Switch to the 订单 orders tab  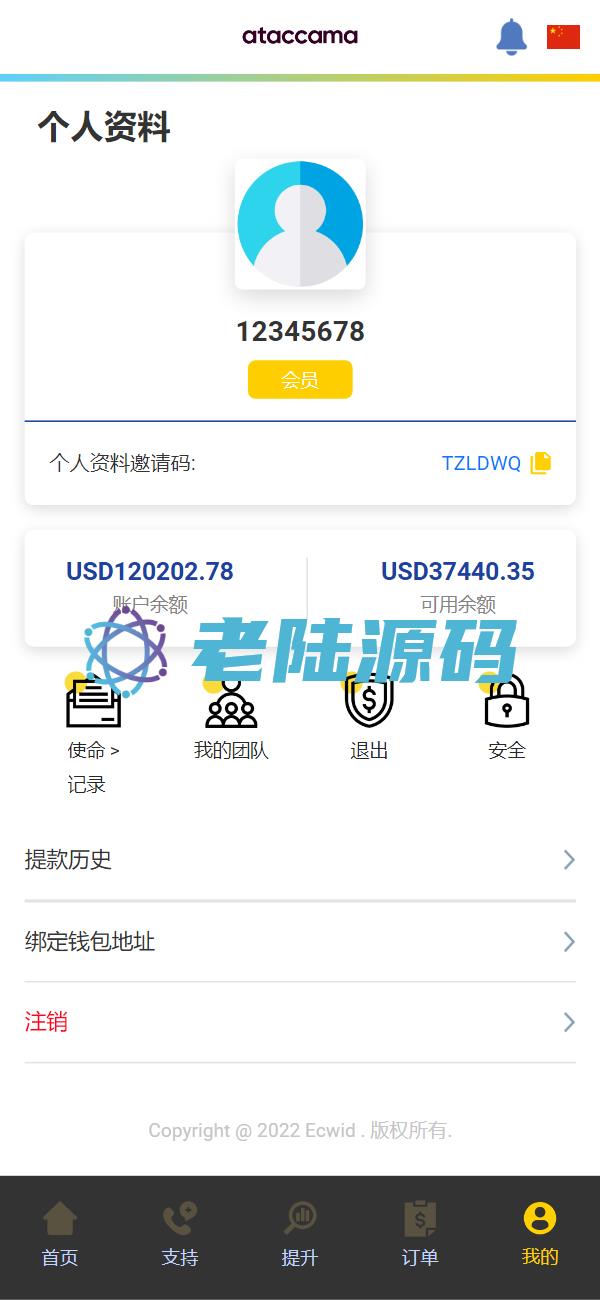(420, 1236)
